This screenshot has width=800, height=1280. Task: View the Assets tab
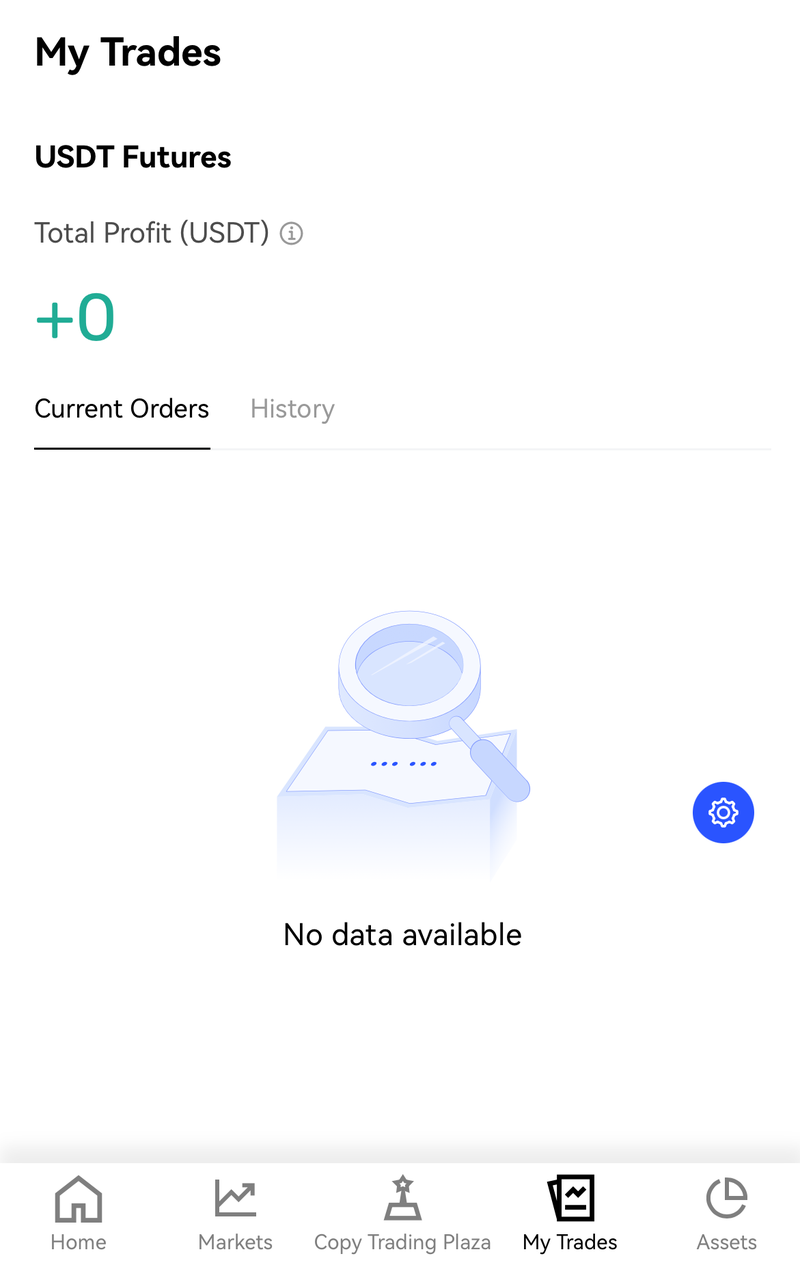pos(726,1214)
